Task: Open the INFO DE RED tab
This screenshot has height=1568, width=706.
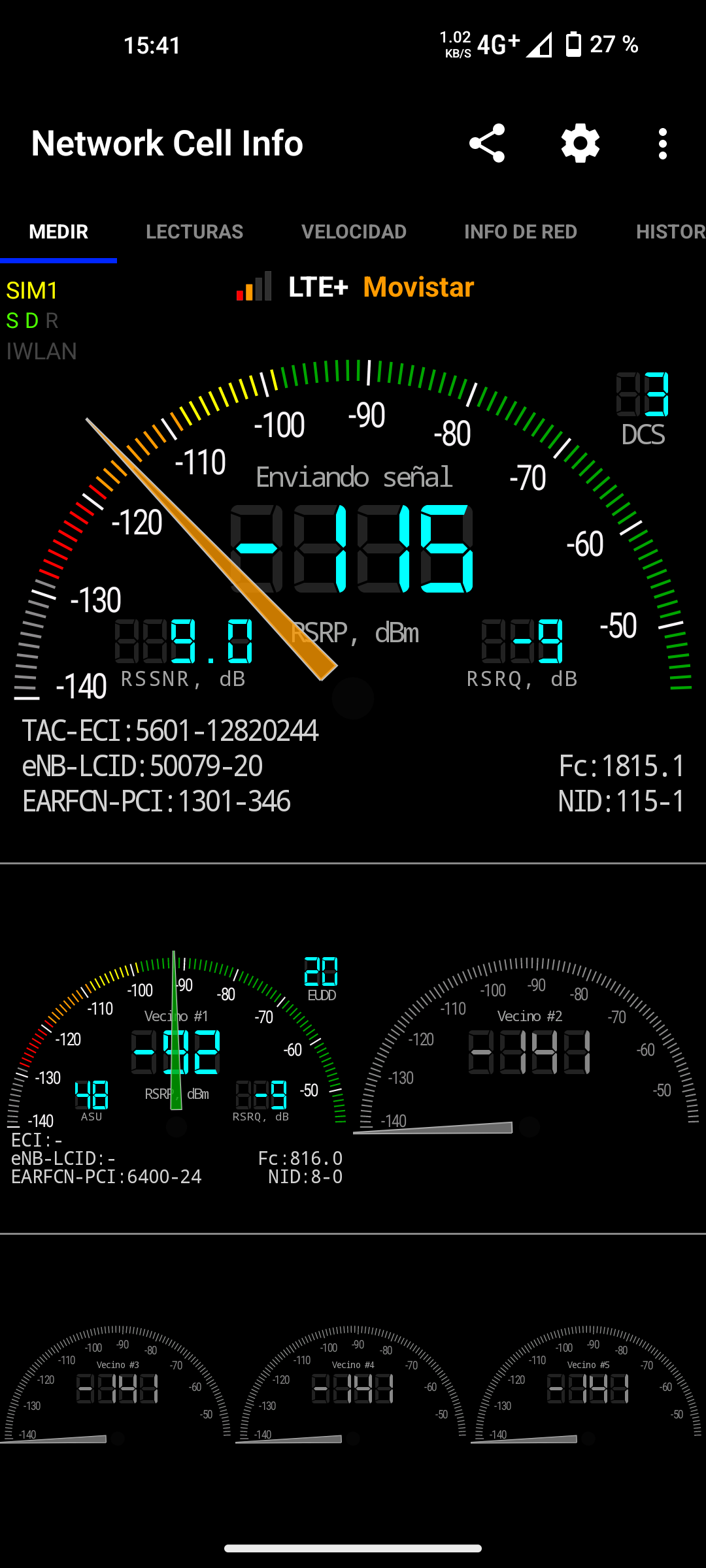Action: [x=520, y=232]
